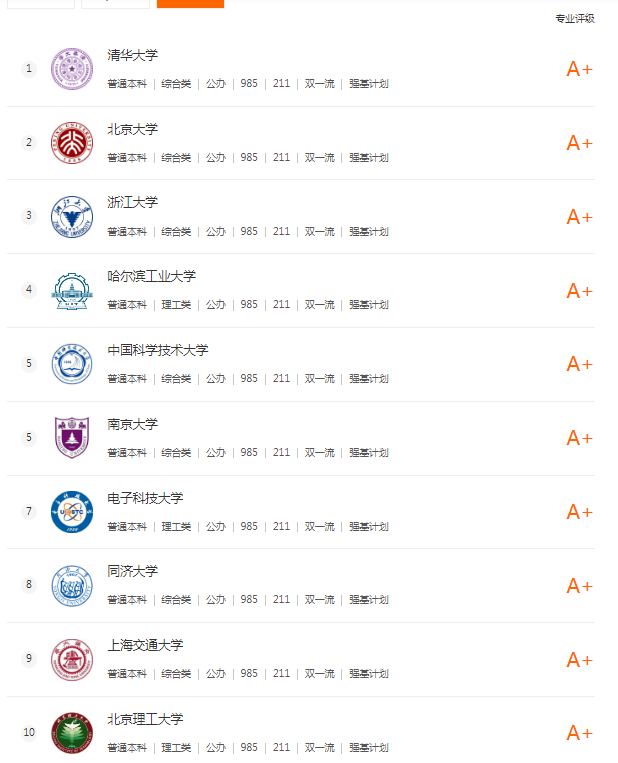The width and height of the screenshot is (618, 763).
Task: Open the 上海交通大学 entry
Action: click(145, 645)
